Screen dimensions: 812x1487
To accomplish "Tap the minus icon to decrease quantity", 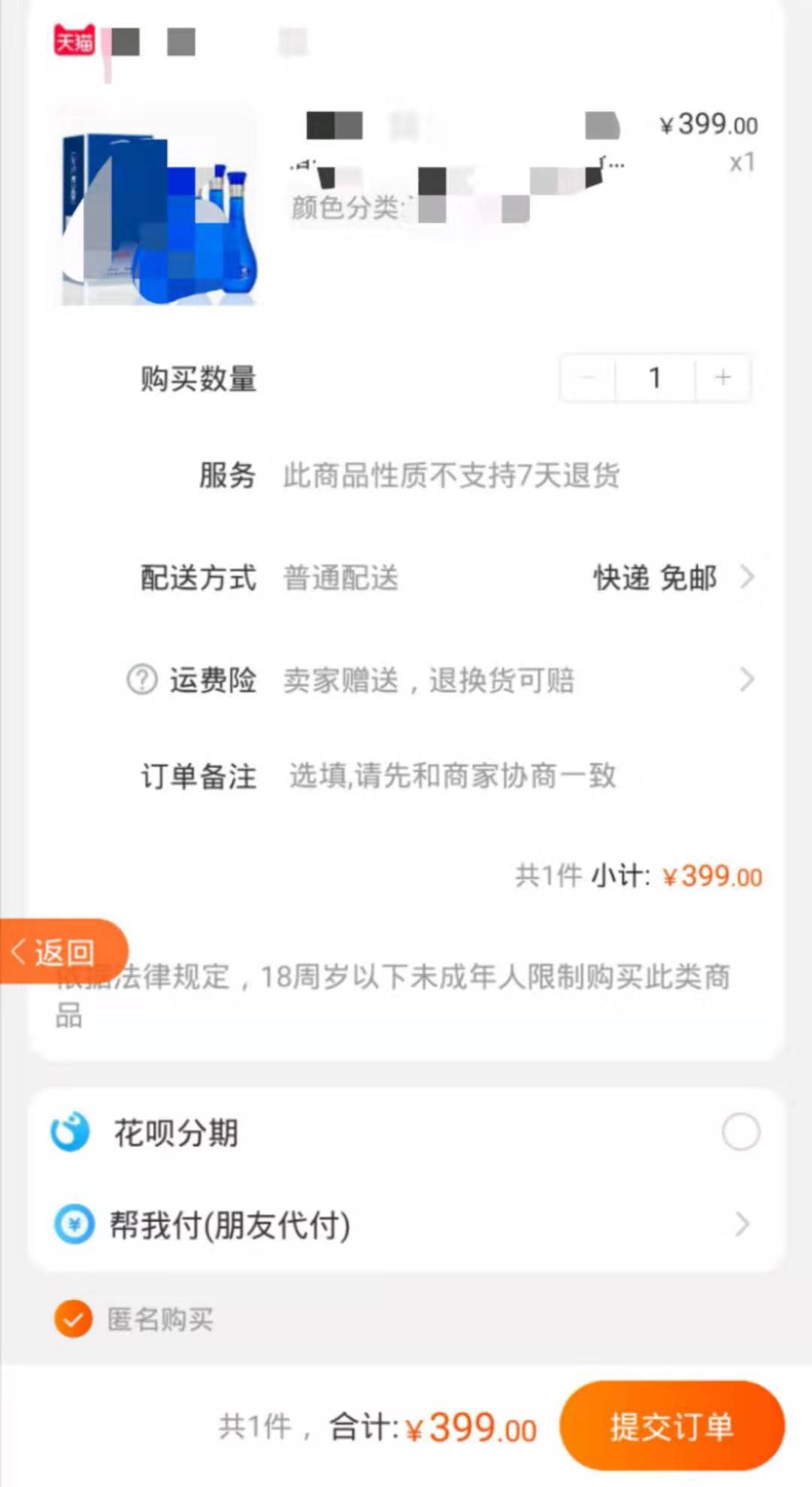I will (588, 378).
